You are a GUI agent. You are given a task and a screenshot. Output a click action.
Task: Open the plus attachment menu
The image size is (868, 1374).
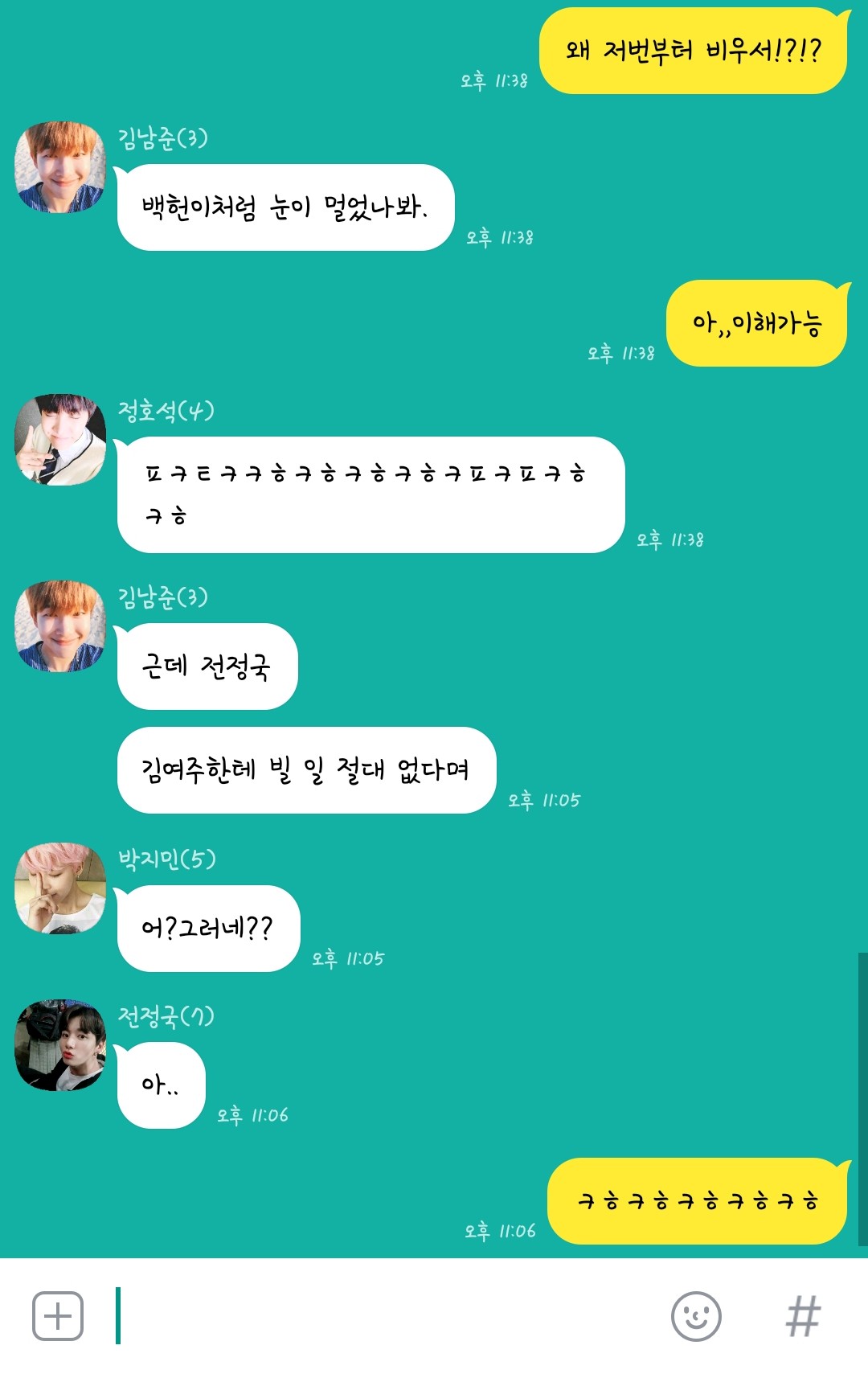point(57,1316)
